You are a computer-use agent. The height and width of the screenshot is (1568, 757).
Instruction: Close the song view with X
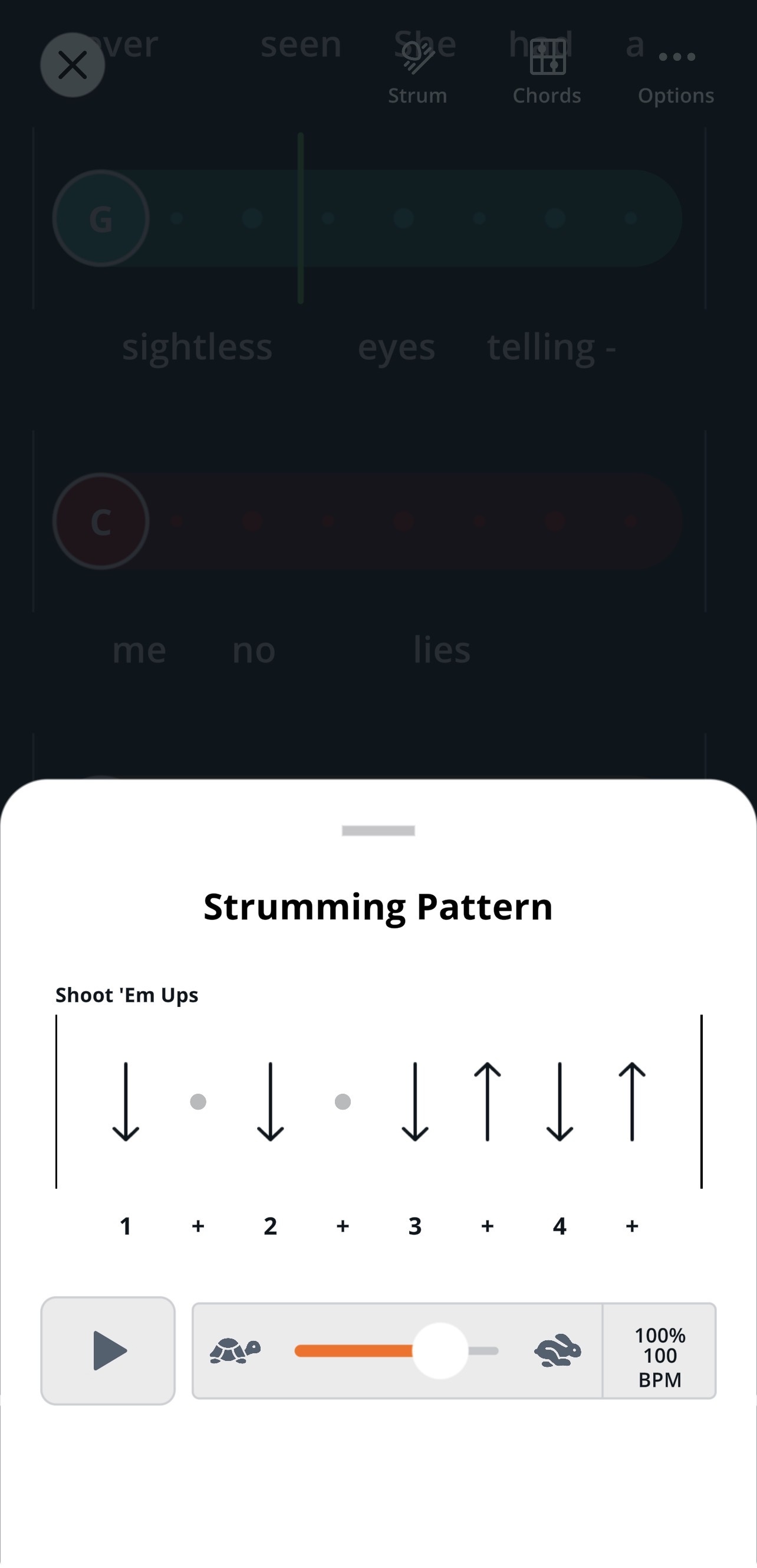click(x=73, y=65)
